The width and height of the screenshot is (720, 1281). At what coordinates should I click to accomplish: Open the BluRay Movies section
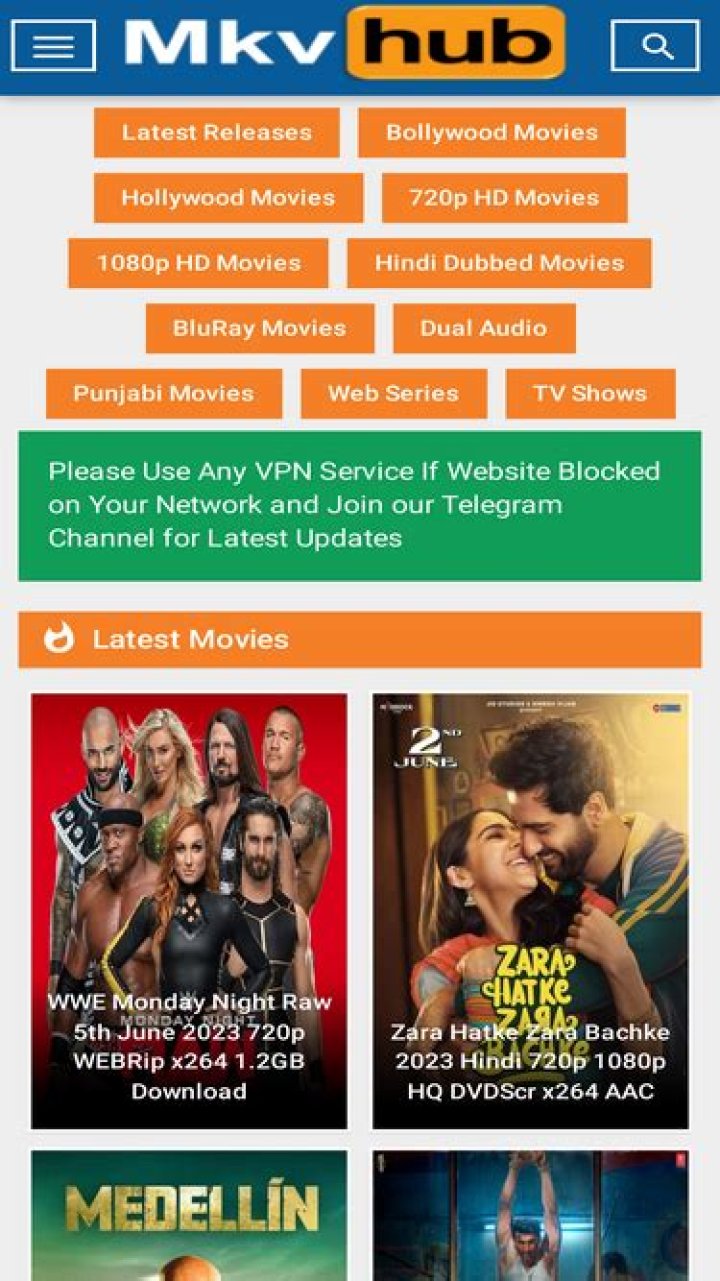(x=260, y=328)
